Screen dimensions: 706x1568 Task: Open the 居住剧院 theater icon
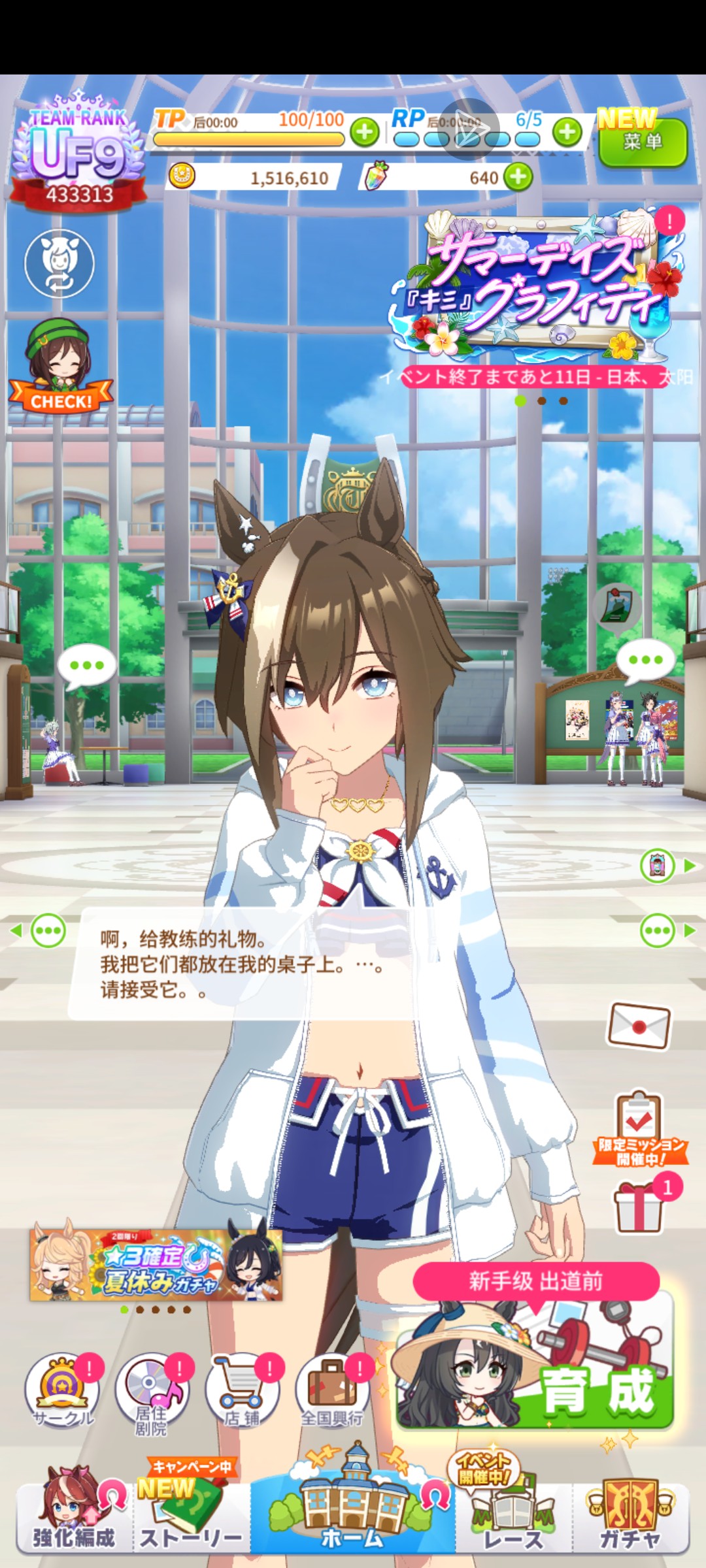(152, 1390)
